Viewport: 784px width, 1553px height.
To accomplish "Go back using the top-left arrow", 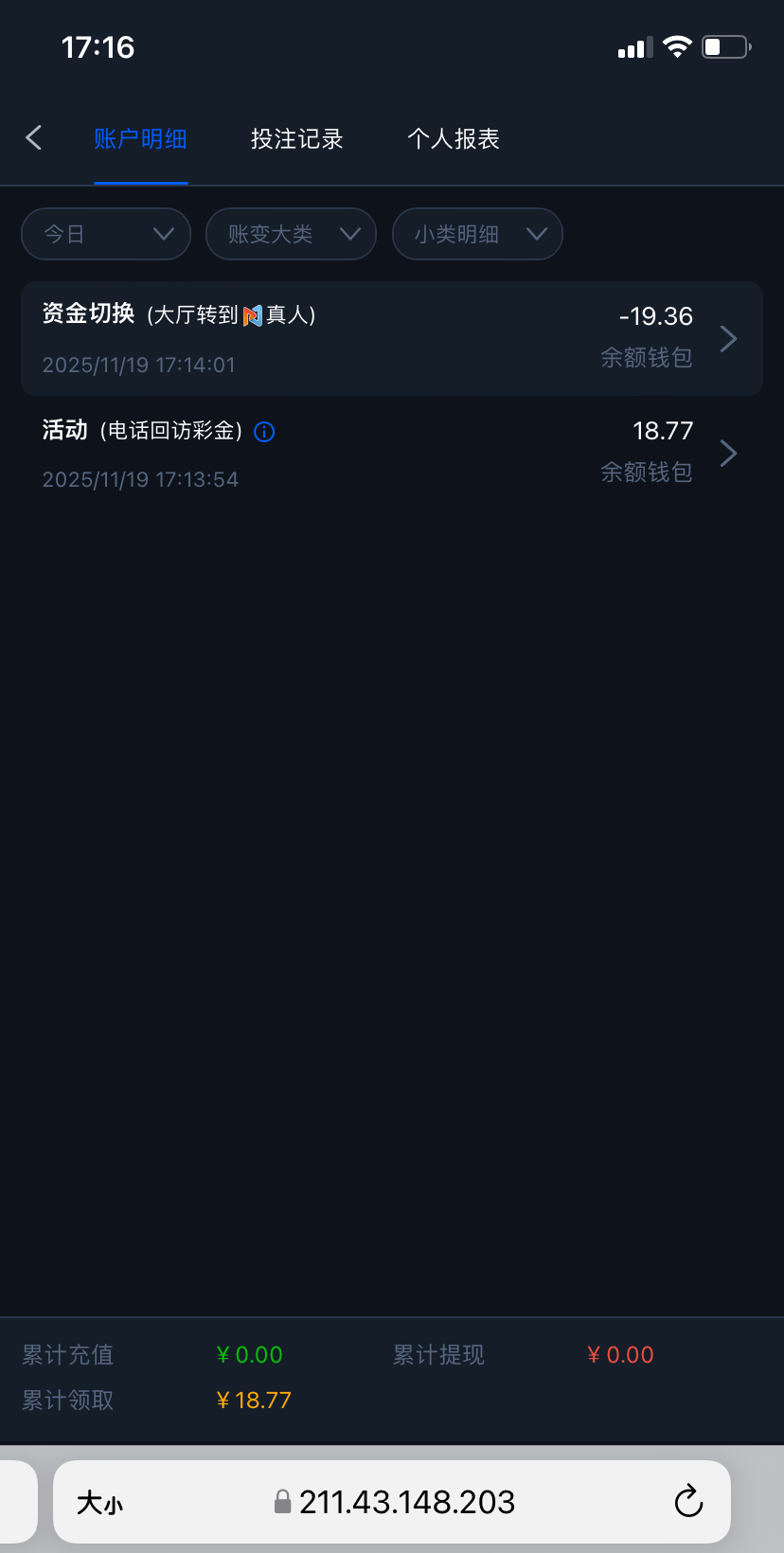I will [x=34, y=138].
